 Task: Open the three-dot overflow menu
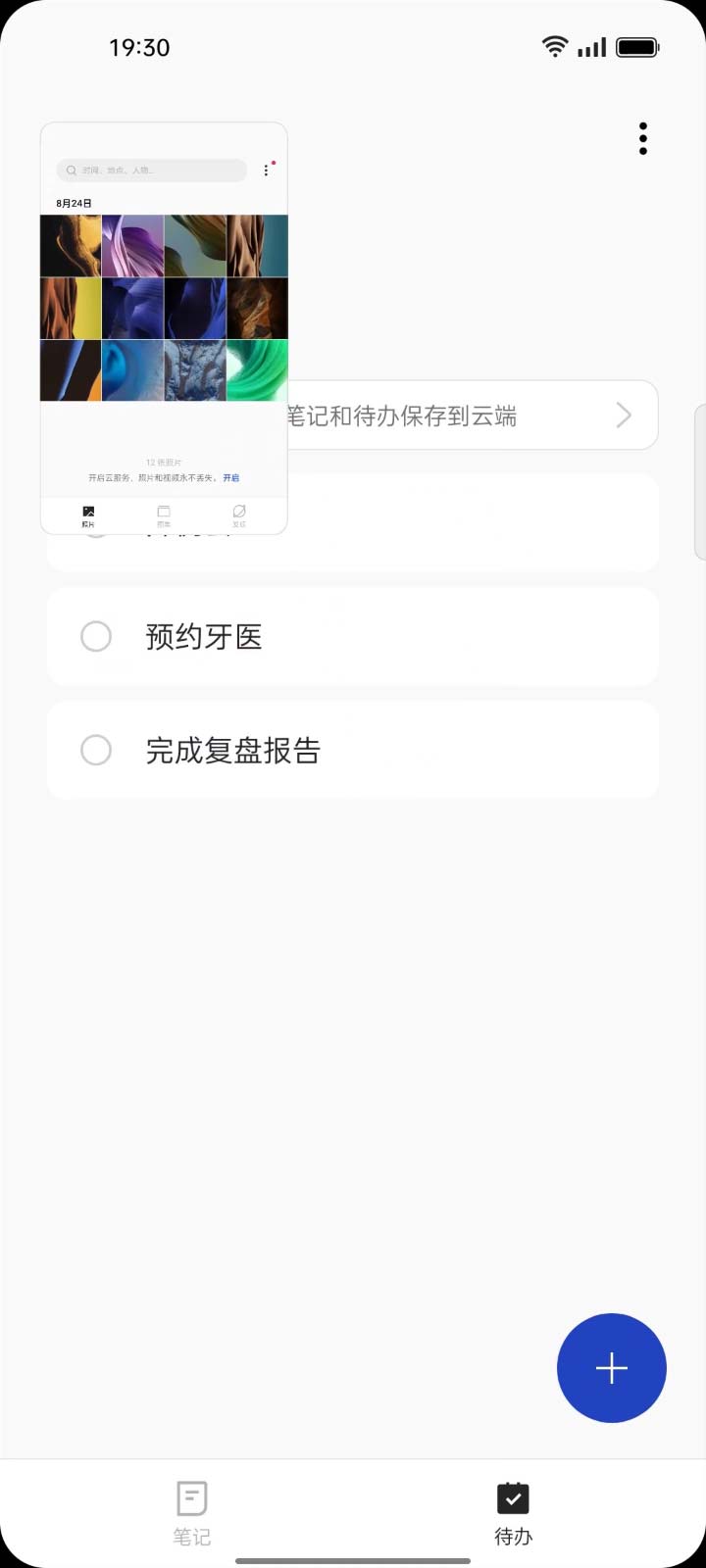[643, 139]
